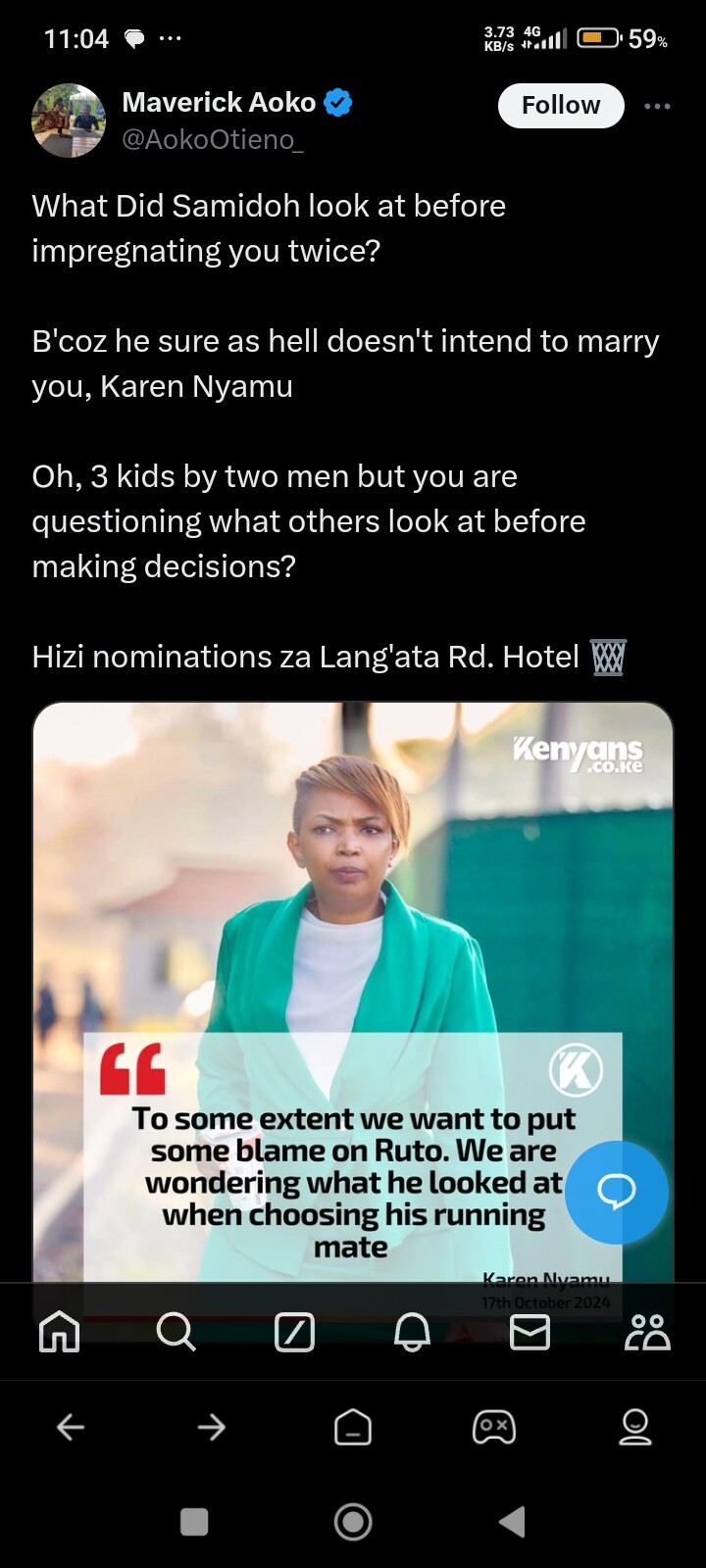Open the Grok slash tab
706x1568 pixels.
click(x=294, y=1332)
